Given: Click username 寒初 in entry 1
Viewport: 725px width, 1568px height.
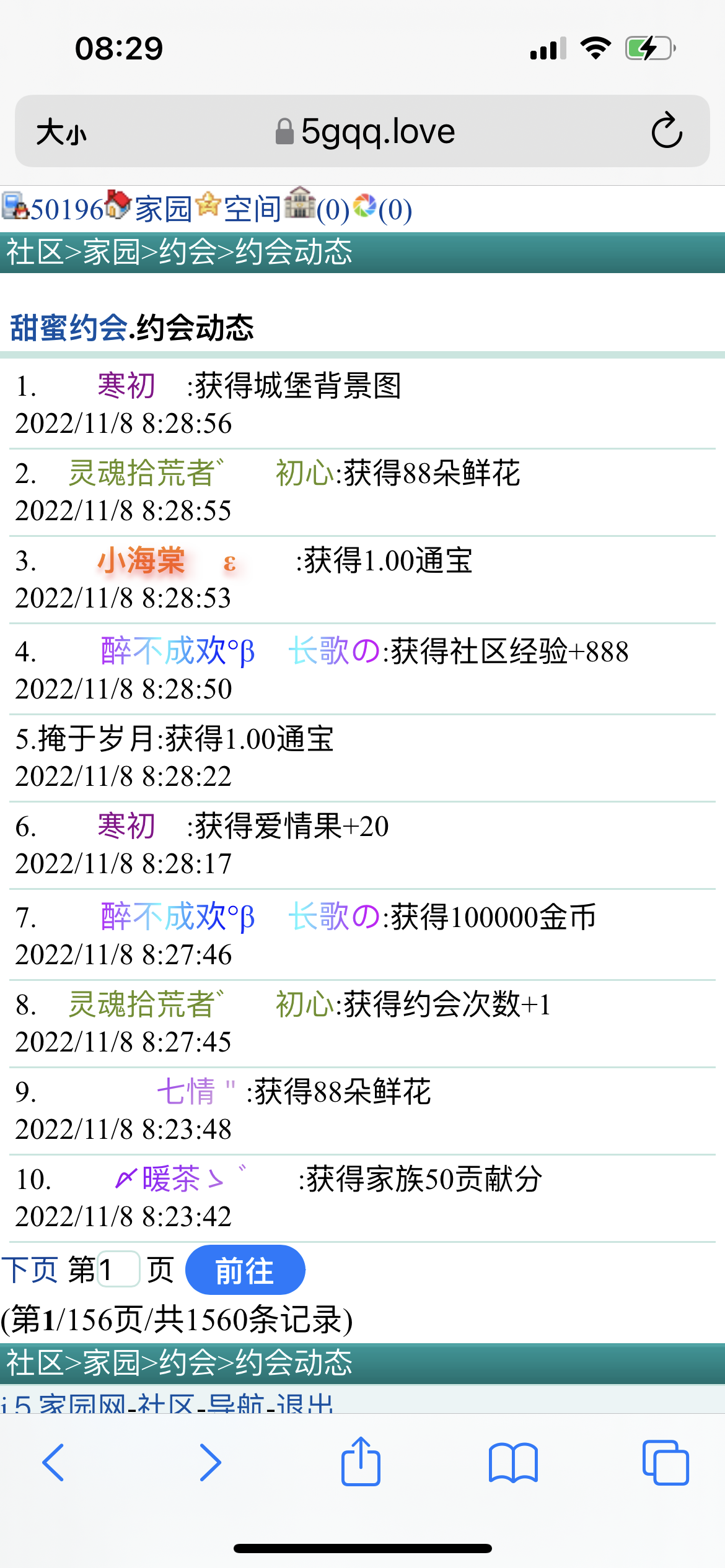Looking at the screenshot, I should click(125, 386).
